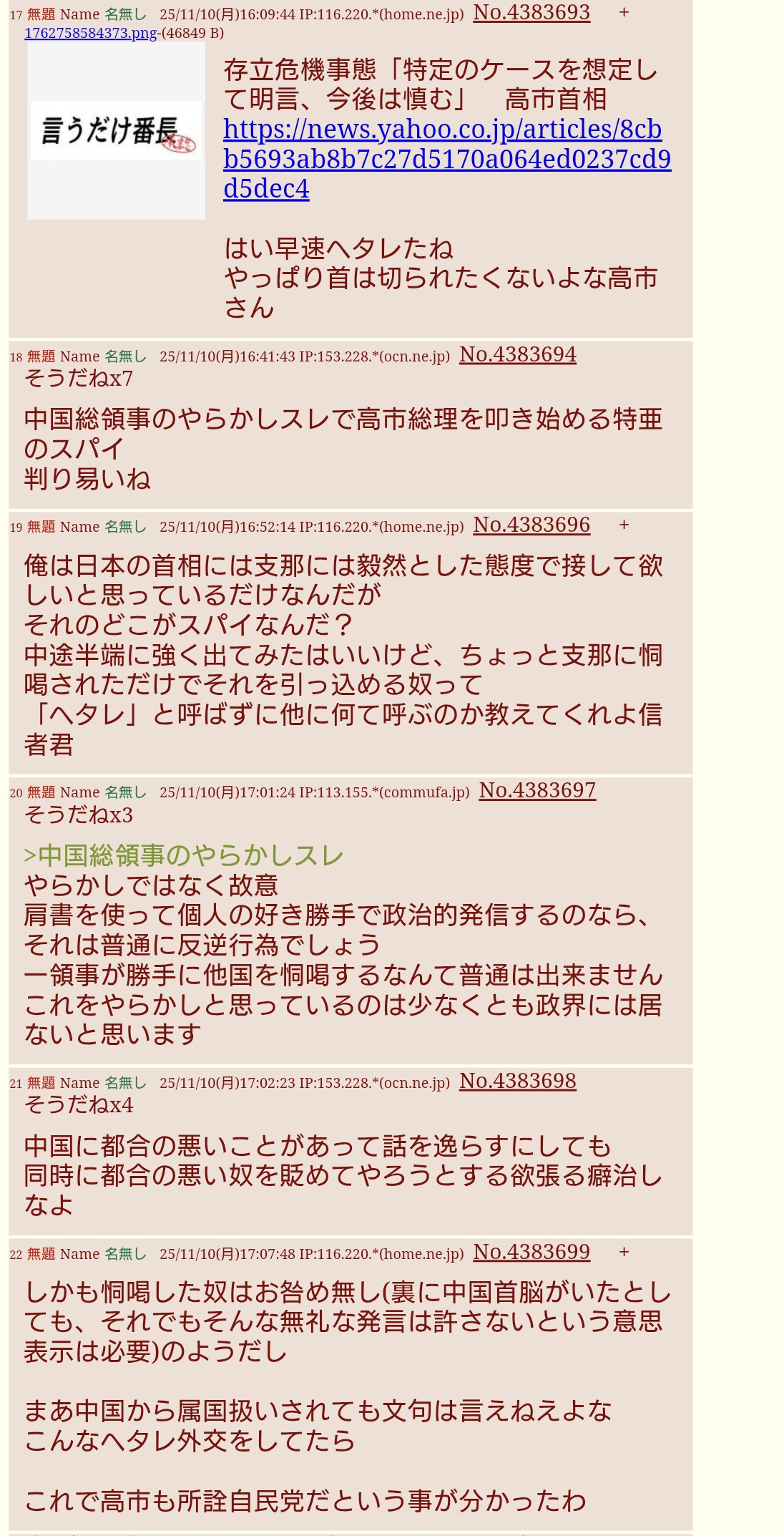Tap post number No.4383698
Image resolution: width=784 pixels, height=1536 pixels.
pos(517,1081)
